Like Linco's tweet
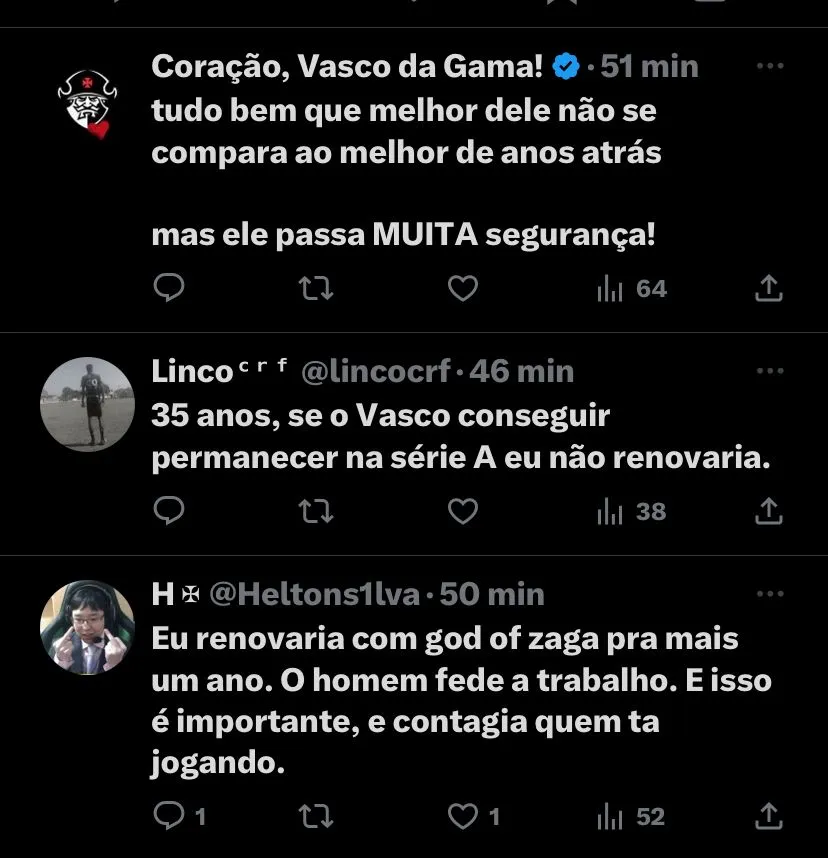Viewport: 828px width, 858px height. pyautogui.click(x=462, y=512)
